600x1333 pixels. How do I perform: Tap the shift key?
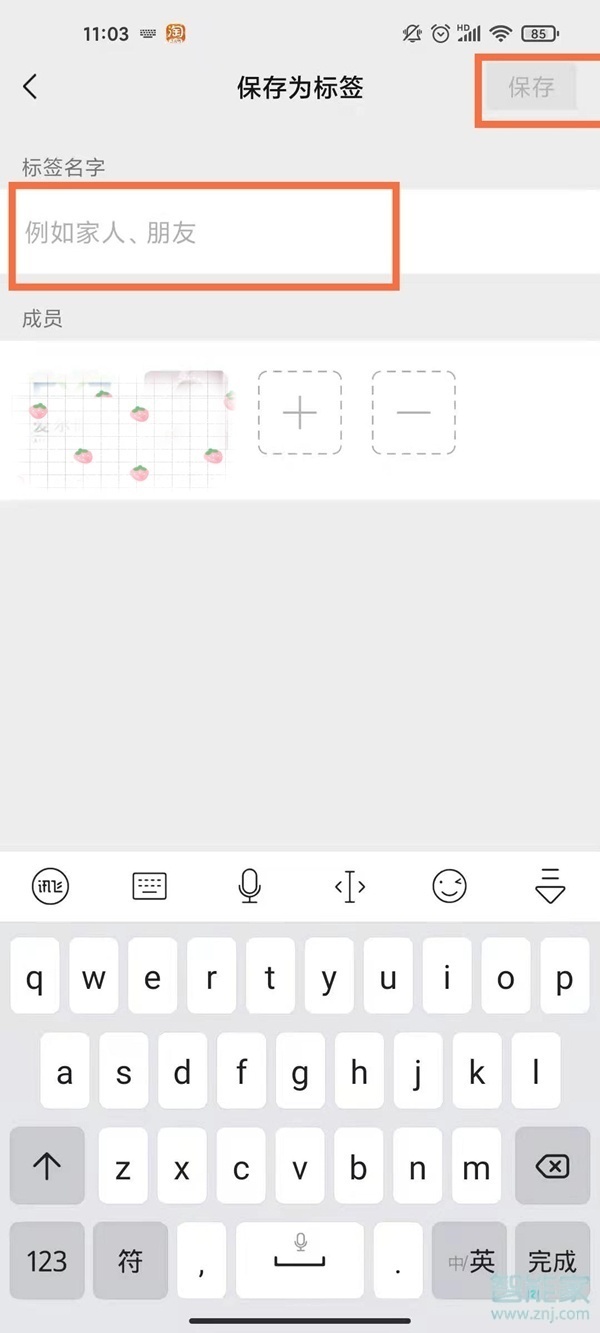[x=47, y=1165]
